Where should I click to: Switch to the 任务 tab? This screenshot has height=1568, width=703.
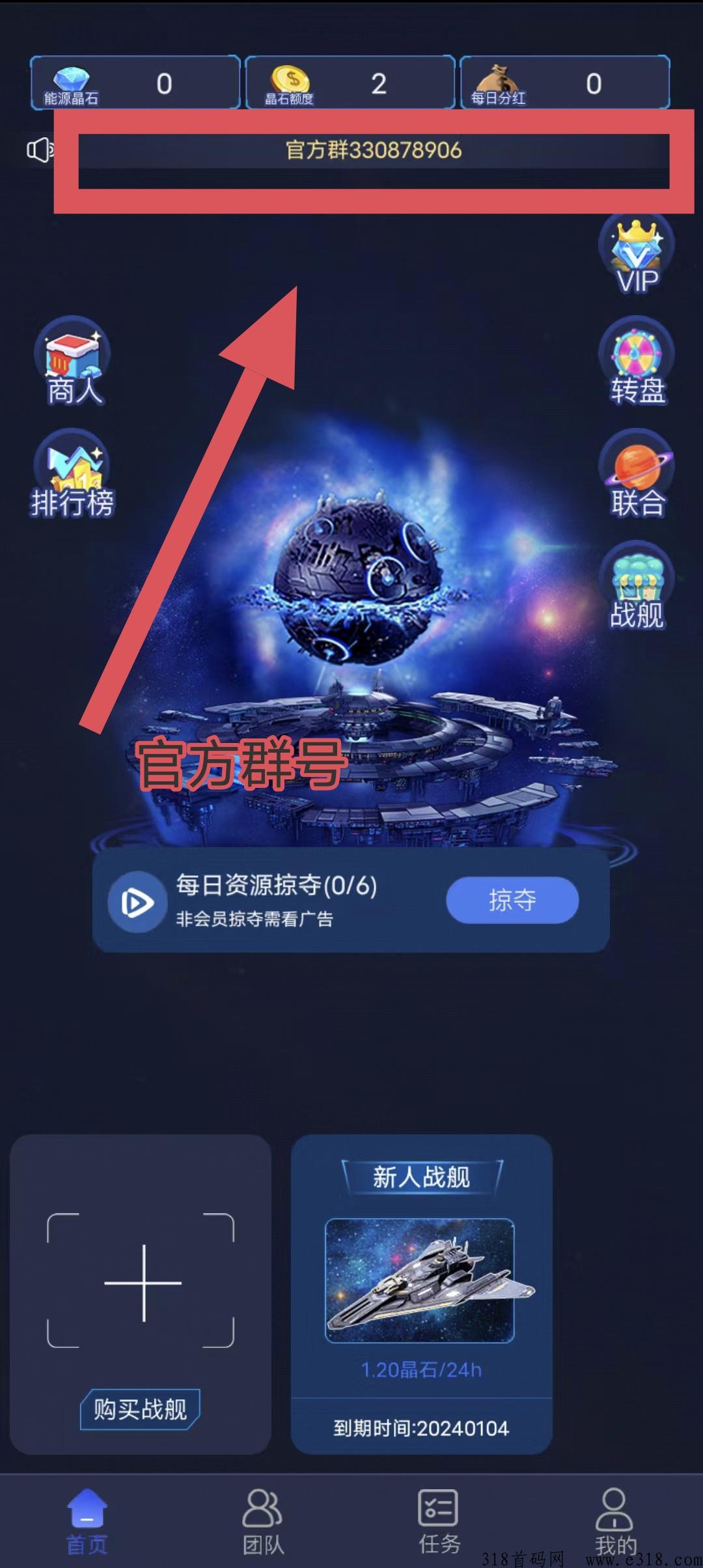coord(439,1520)
